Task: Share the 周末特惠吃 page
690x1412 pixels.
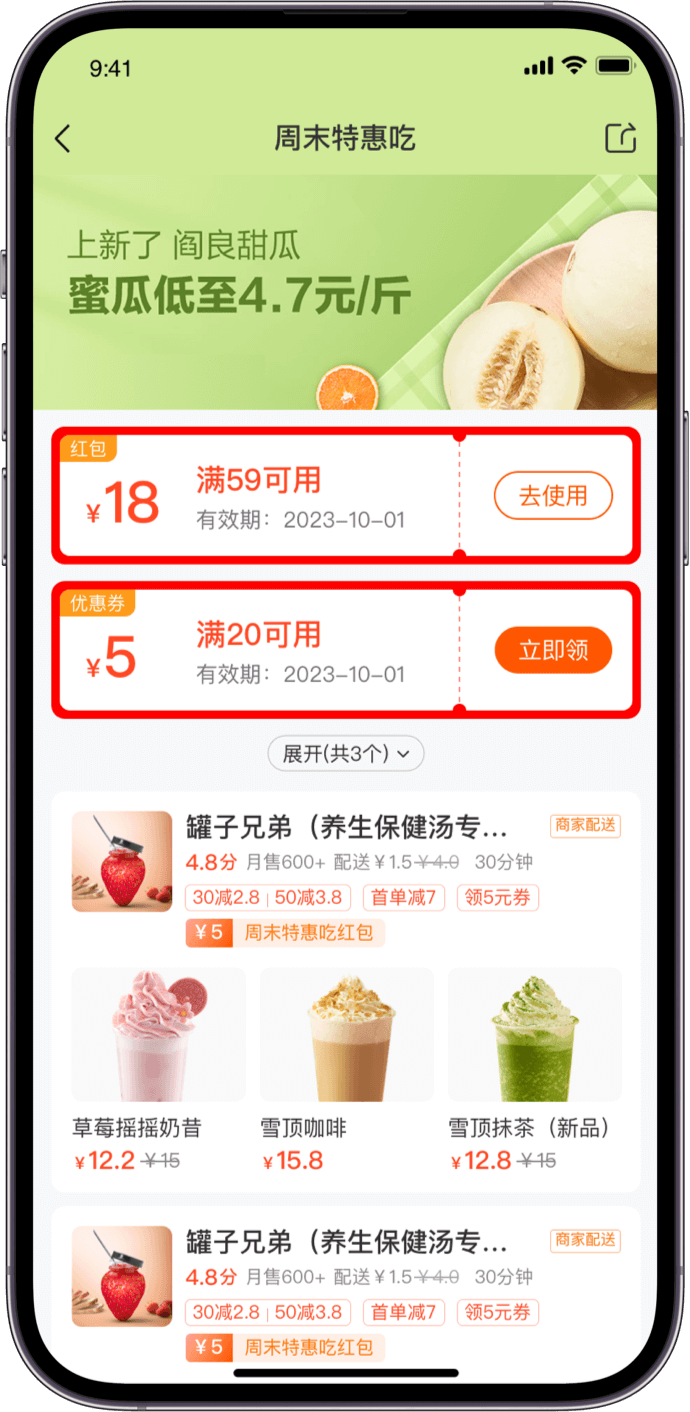Action: [620, 138]
